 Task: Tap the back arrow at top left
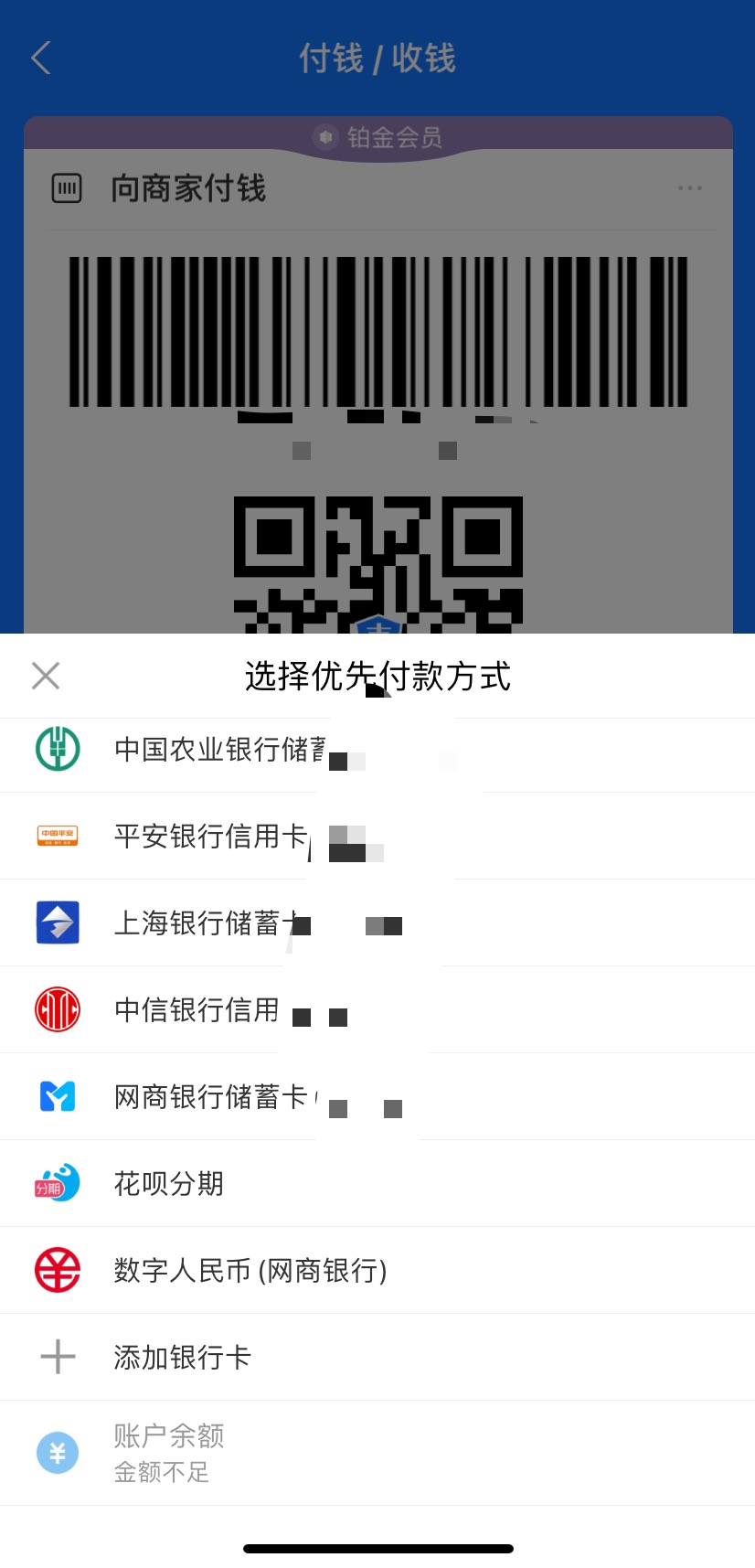pyautogui.click(x=40, y=57)
